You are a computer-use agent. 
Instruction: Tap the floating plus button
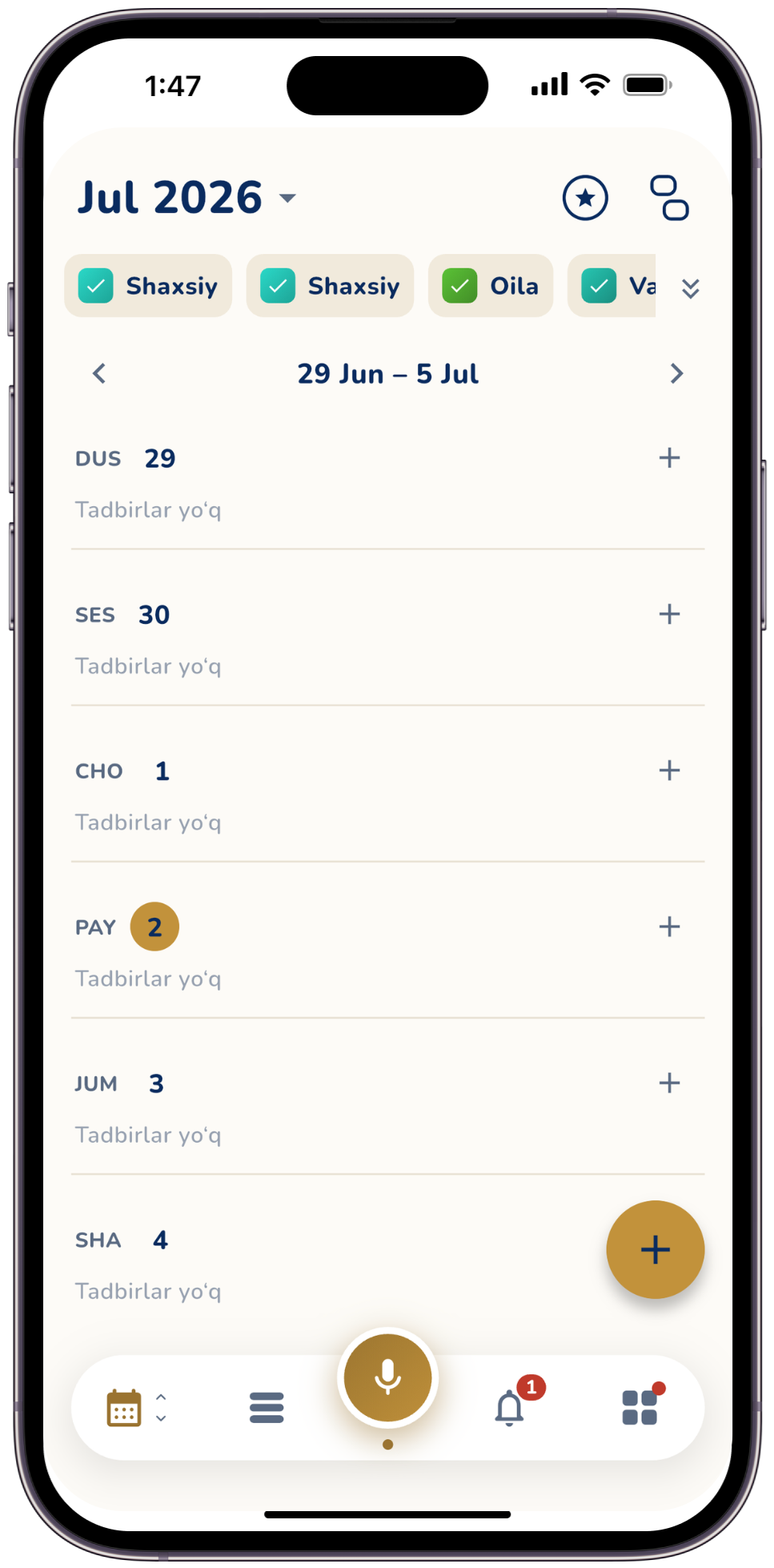655,1249
